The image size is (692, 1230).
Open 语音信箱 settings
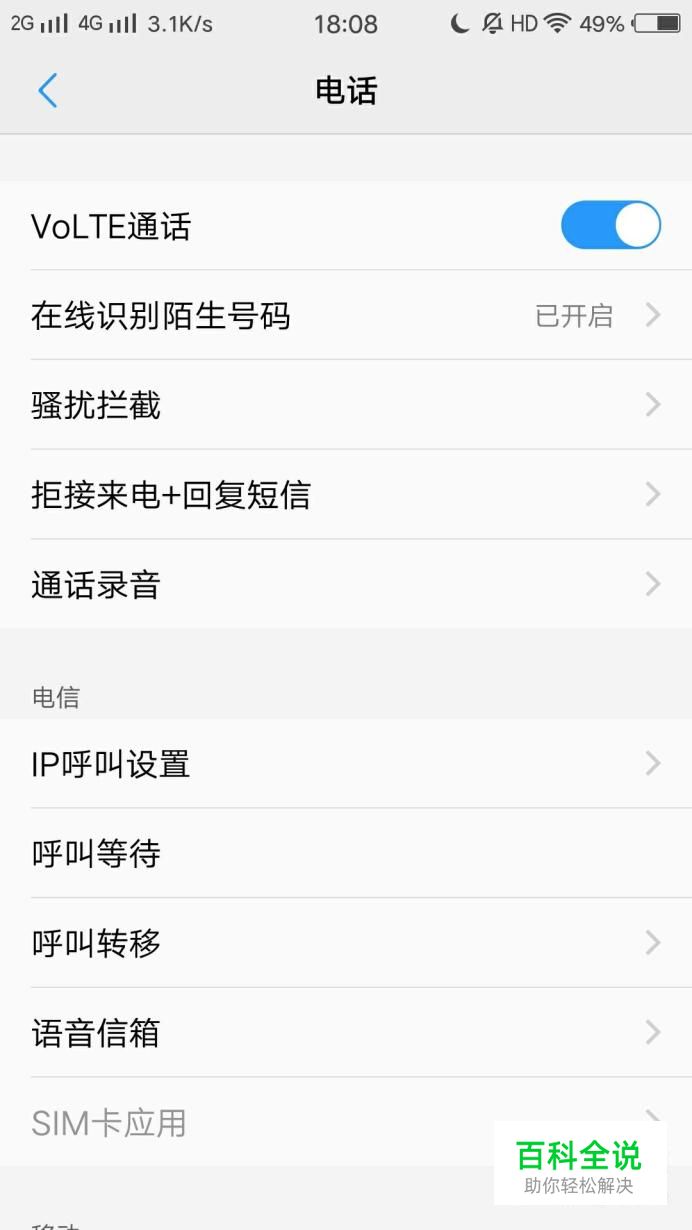[x=346, y=1033]
